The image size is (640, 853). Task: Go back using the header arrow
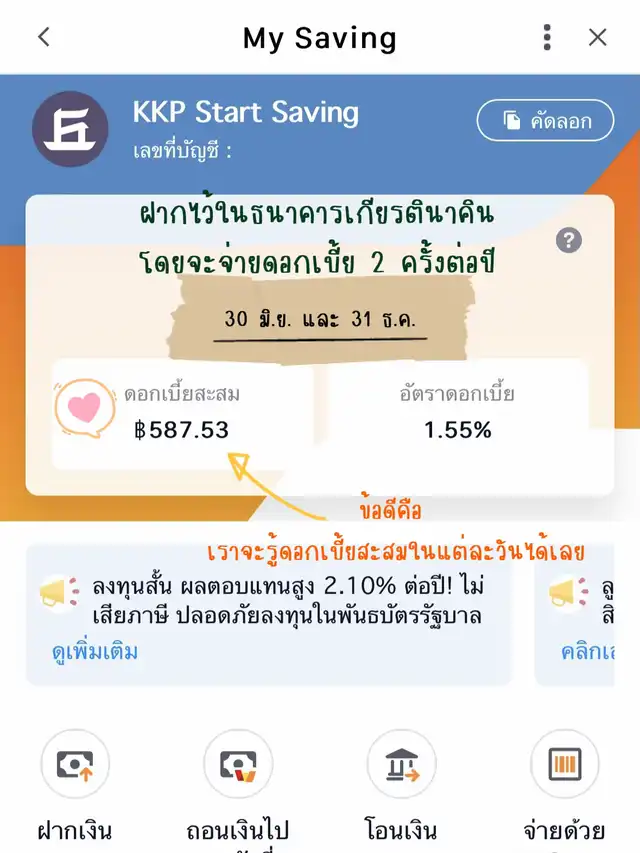(x=44, y=38)
